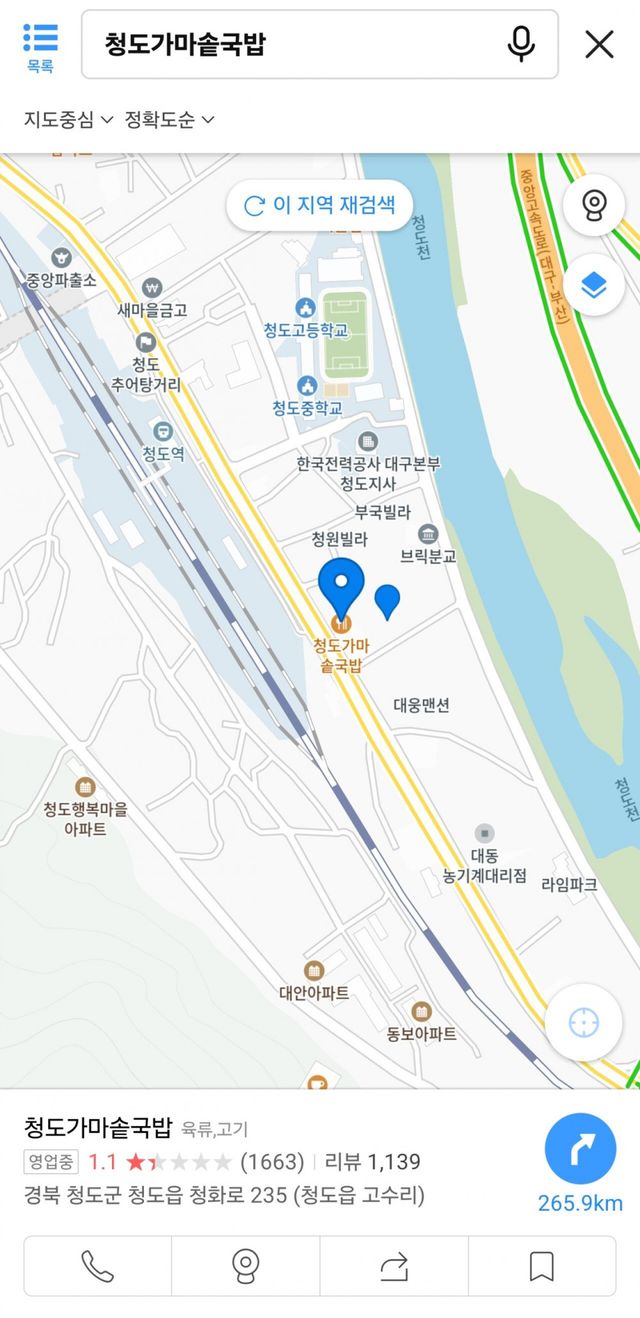Bookmark 청도가마솥국밥
The width and height of the screenshot is (640, 1318).
click(542, 1266)
